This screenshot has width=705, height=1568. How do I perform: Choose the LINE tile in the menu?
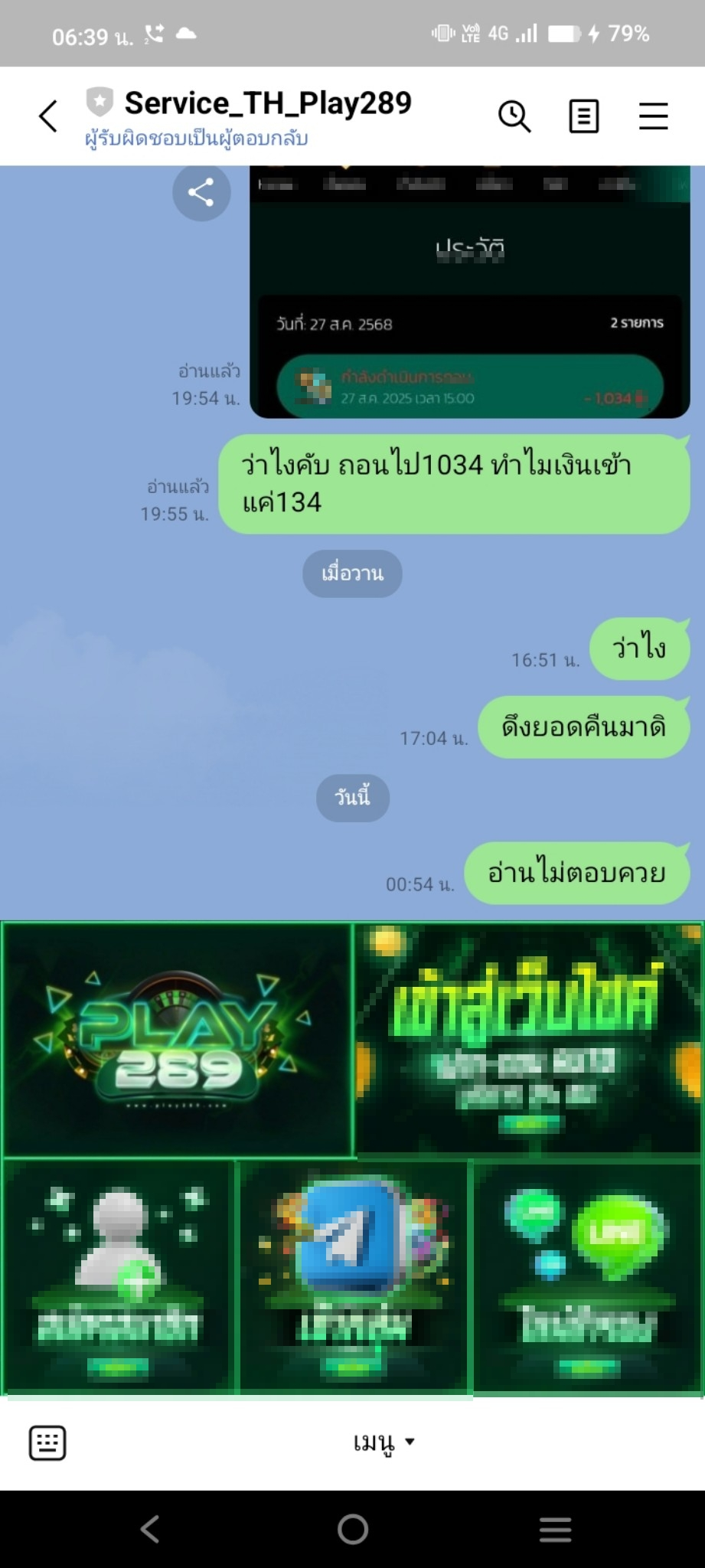pyautogui.click(x=587, y=1276)
